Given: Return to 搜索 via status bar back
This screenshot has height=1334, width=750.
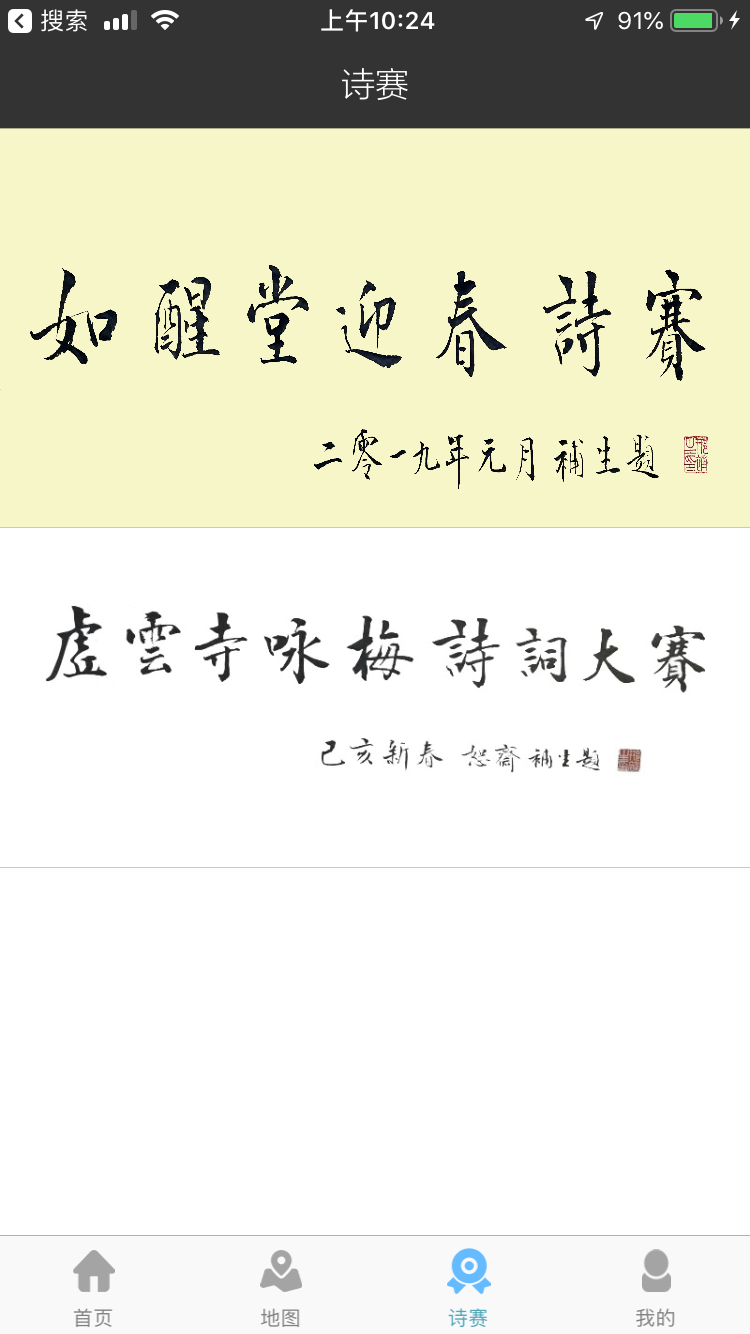Looking at the screenshot, I should pos(48,20).
